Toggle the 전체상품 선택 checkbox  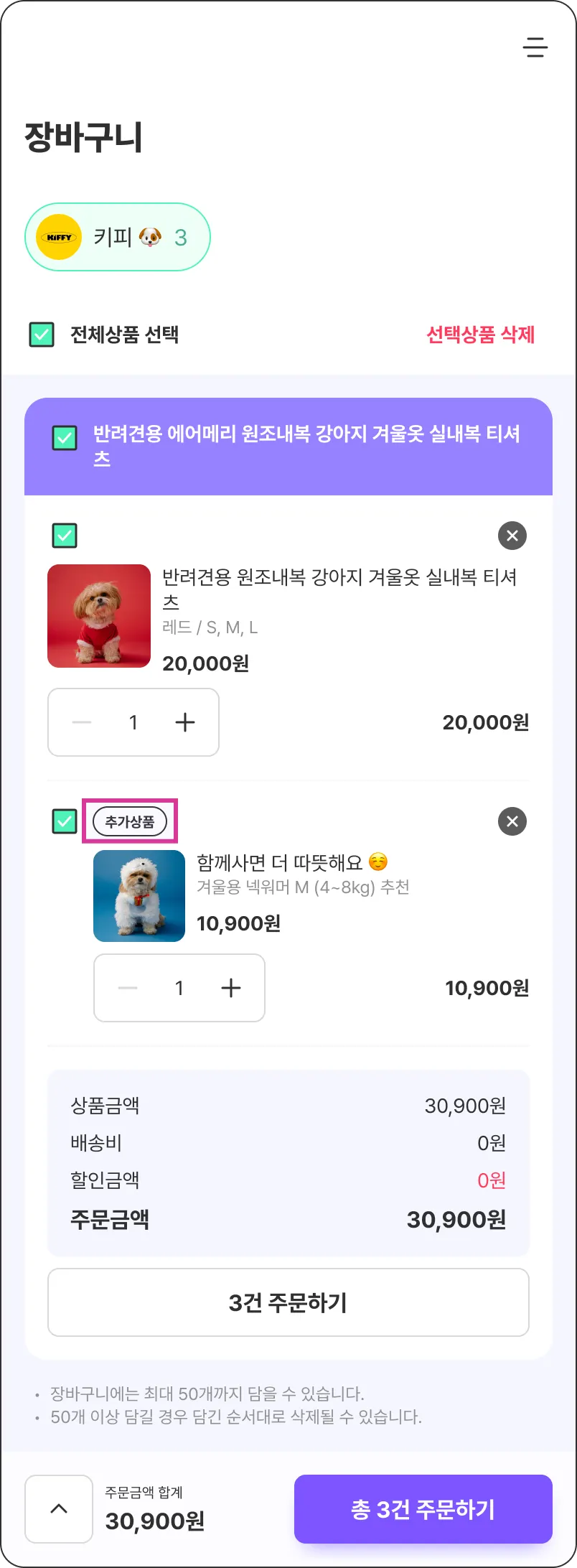pyautogui.click(x=42, y=335)
